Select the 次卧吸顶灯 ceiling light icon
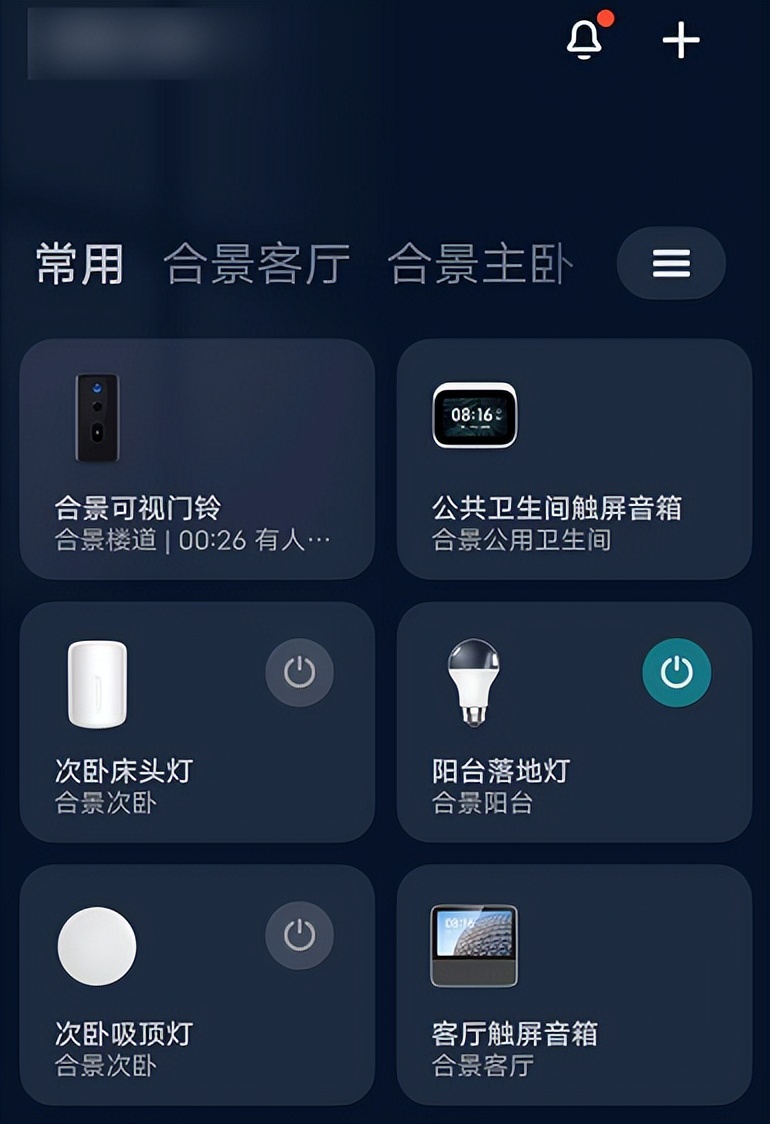The height and width of the screenshot is (1124, 770). (x=97, y=948)
